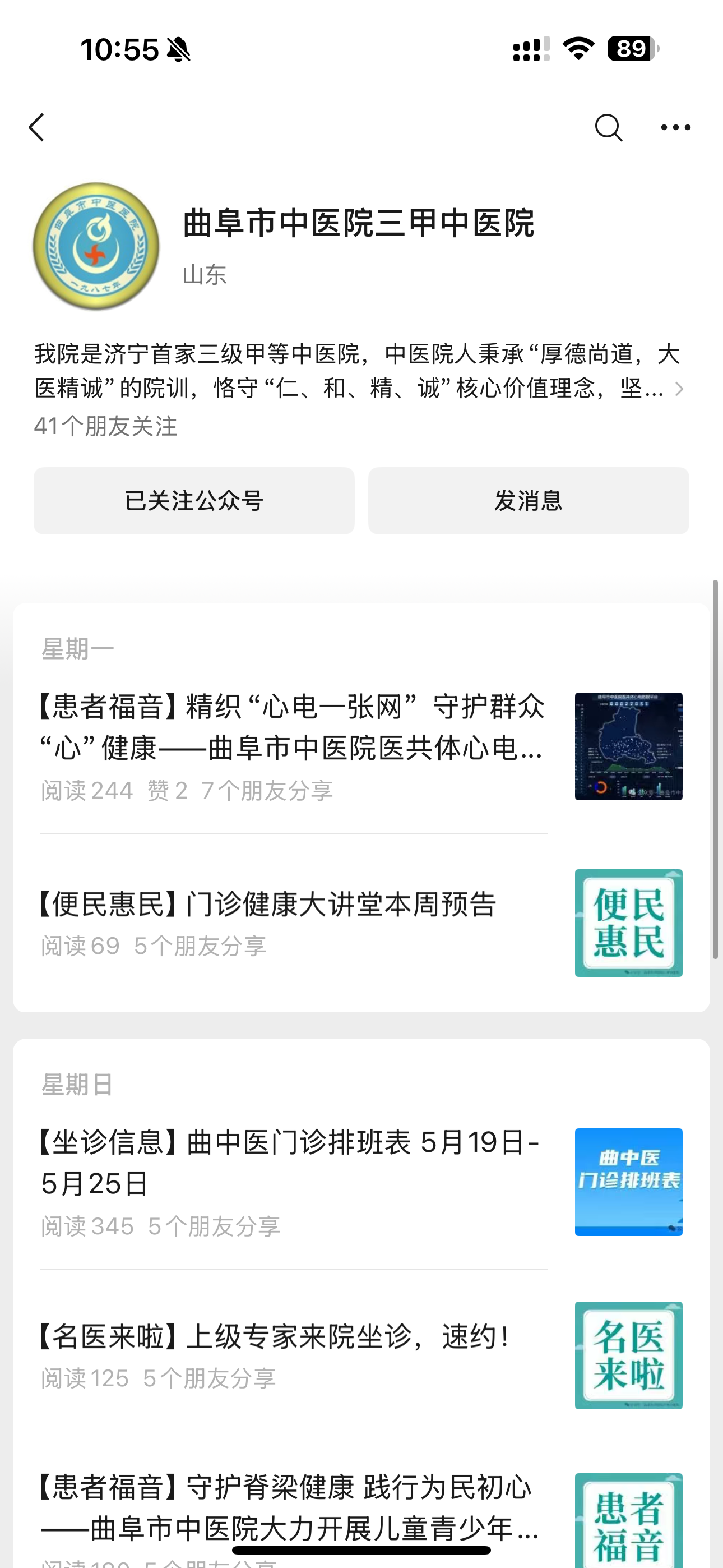Viewport: 723px width, 1568px height.
Task: Read 门诊健康大讲堂本周预告 article
Action: pyautogui.click(x=268, y=904)
